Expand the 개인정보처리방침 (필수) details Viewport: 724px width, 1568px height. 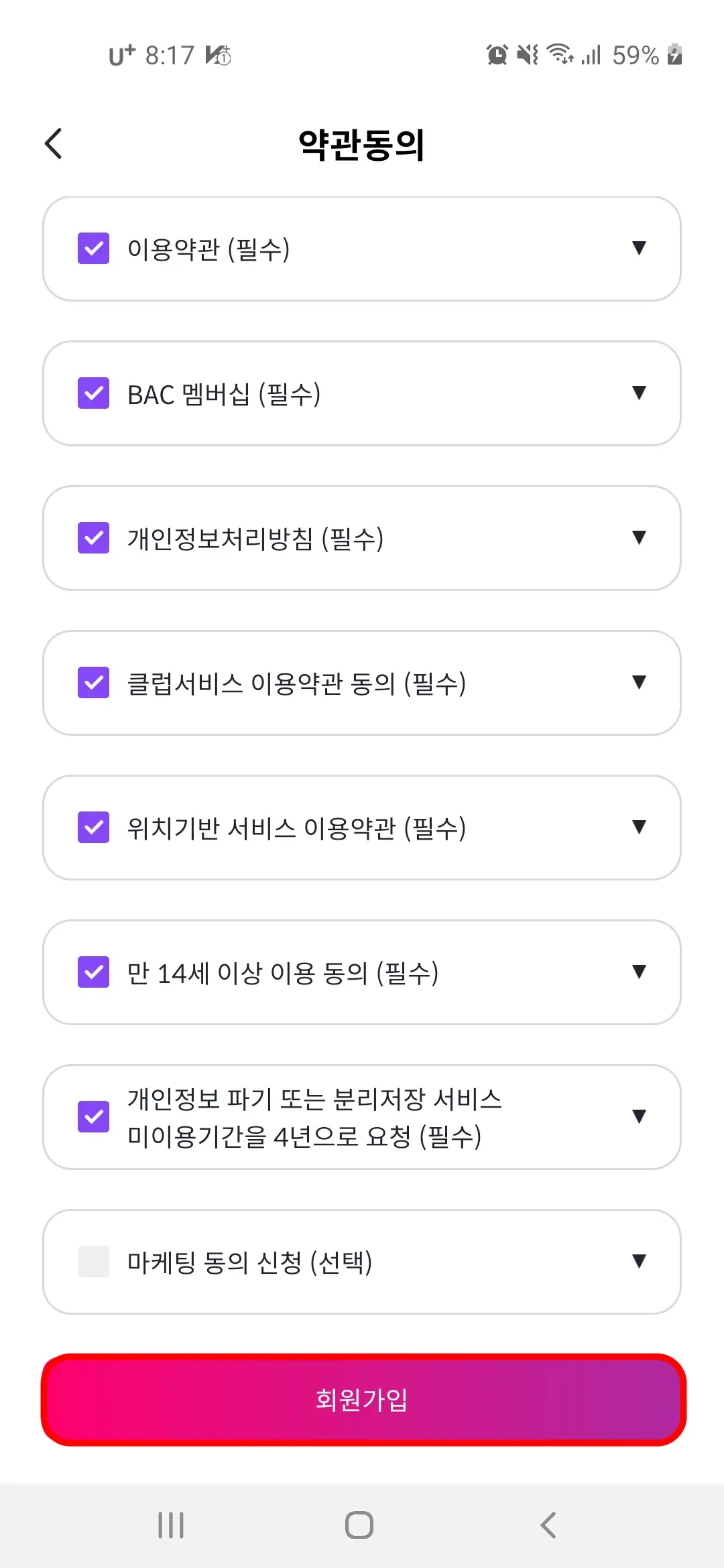639,538
